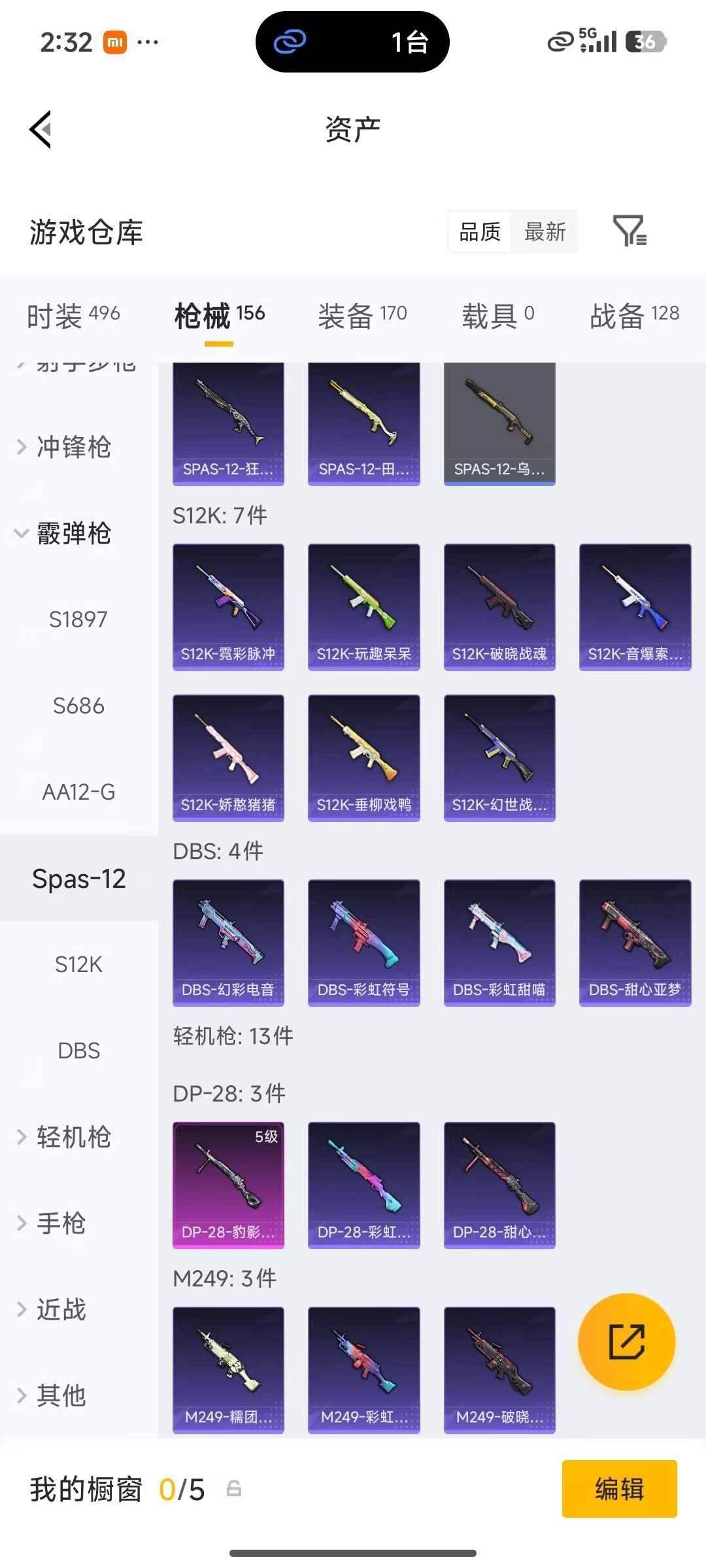Tap the back arrow to leave 资产 page
The width and height of the screenshot is (706, 1568).
(39, 128)
